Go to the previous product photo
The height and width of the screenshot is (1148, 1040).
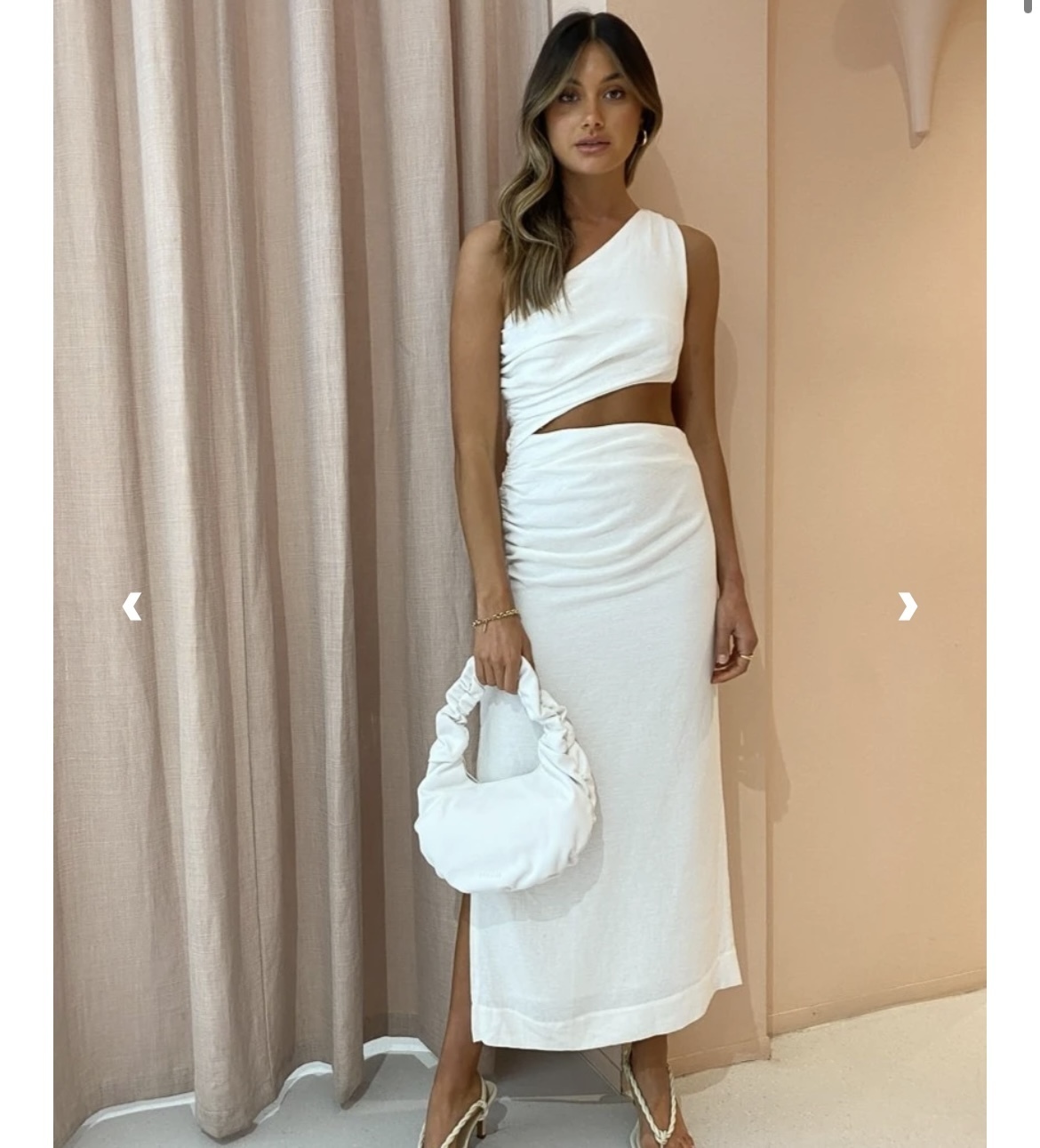pos(132,606)
